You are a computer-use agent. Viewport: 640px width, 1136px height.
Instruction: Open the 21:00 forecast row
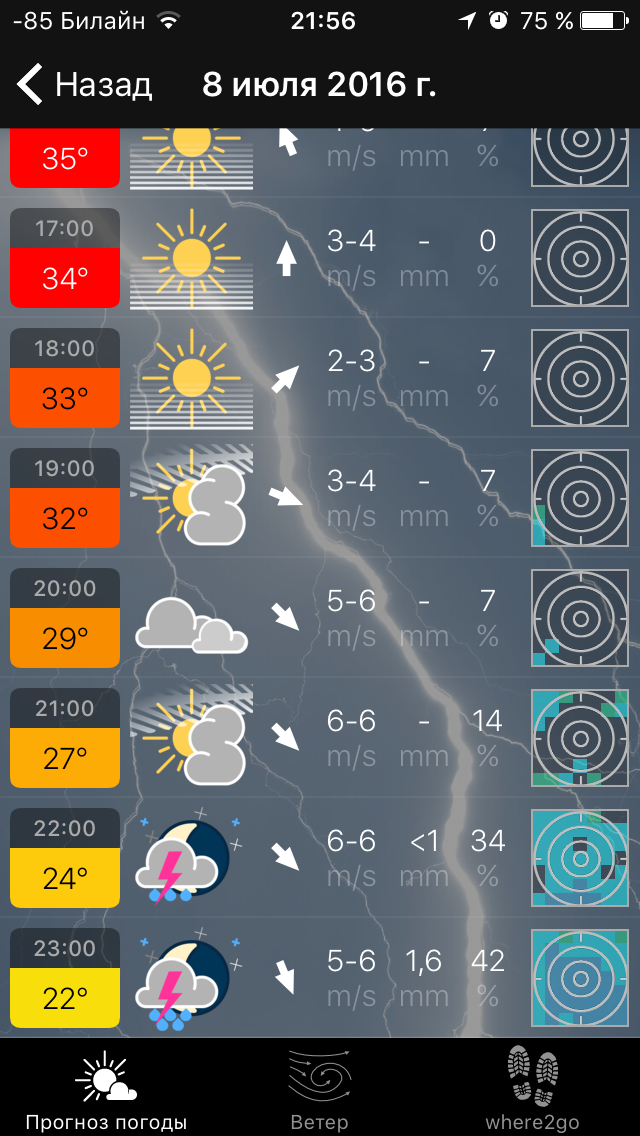point(320,738)
